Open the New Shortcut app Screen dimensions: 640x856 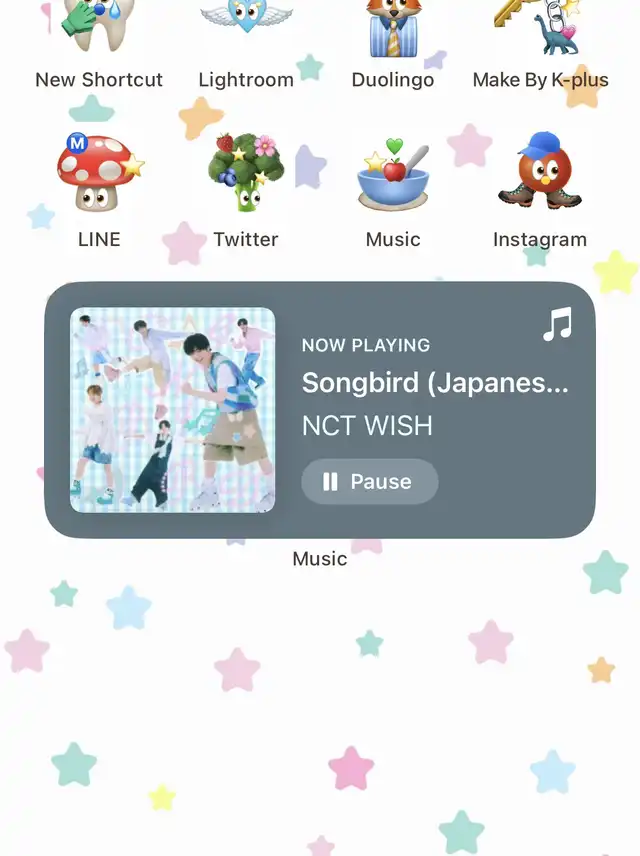(99, 30)
